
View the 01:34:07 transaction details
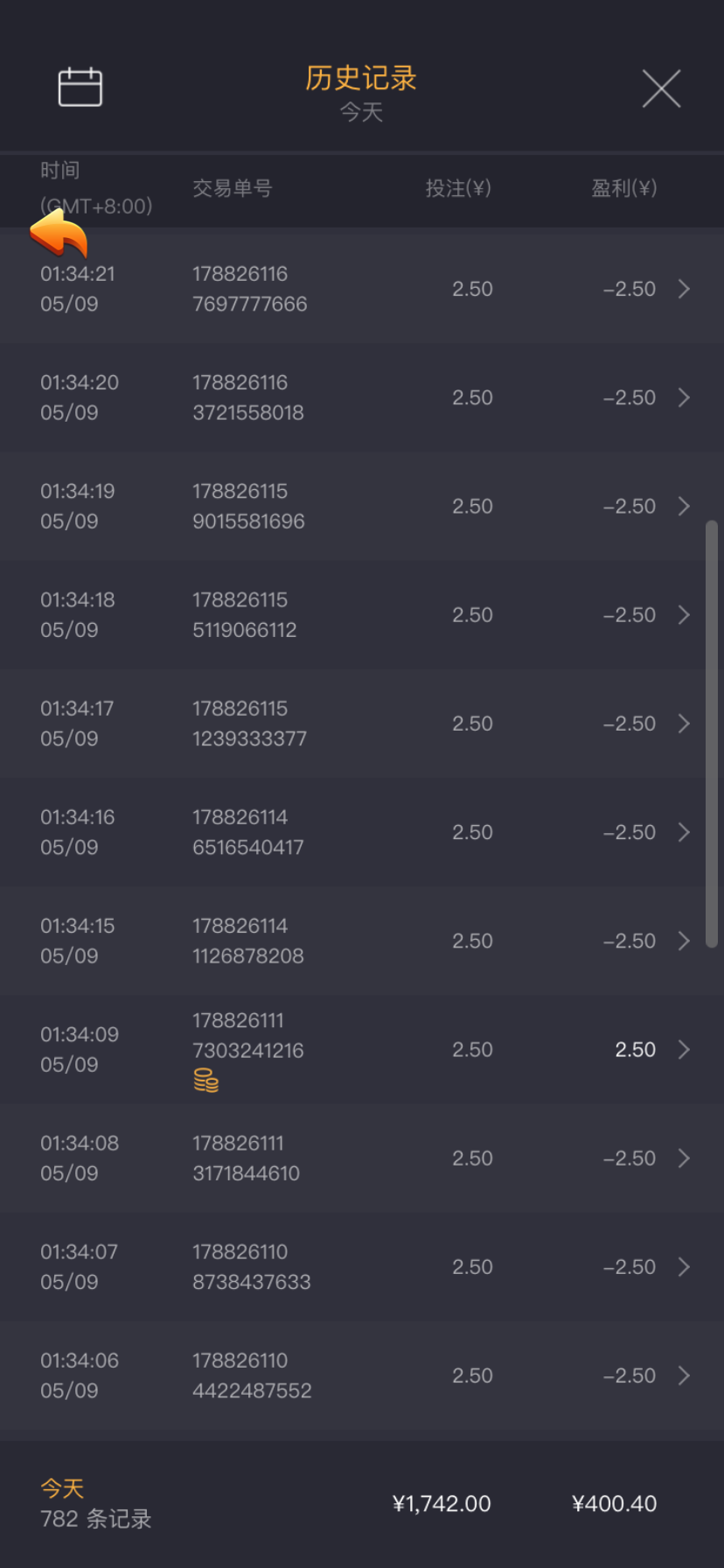pos(362,1266)
